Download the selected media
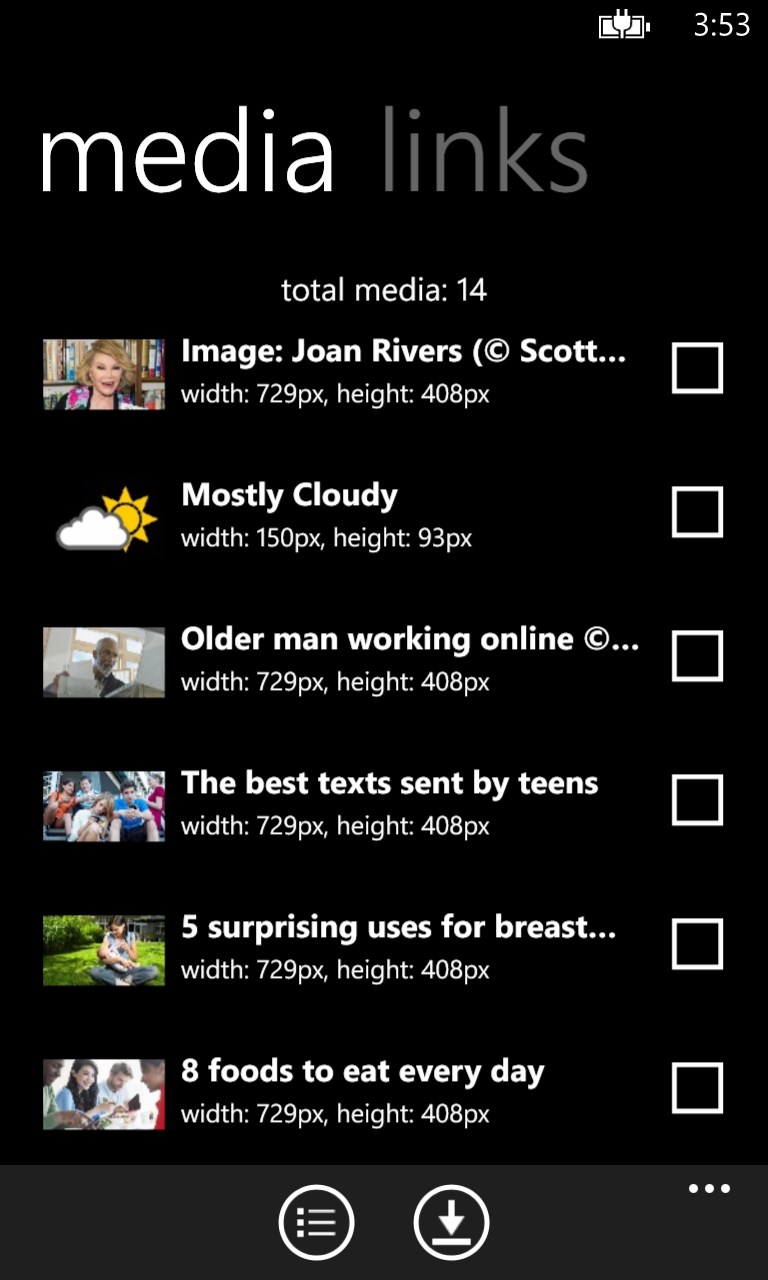The image size is (768, 1280). 451,1222
